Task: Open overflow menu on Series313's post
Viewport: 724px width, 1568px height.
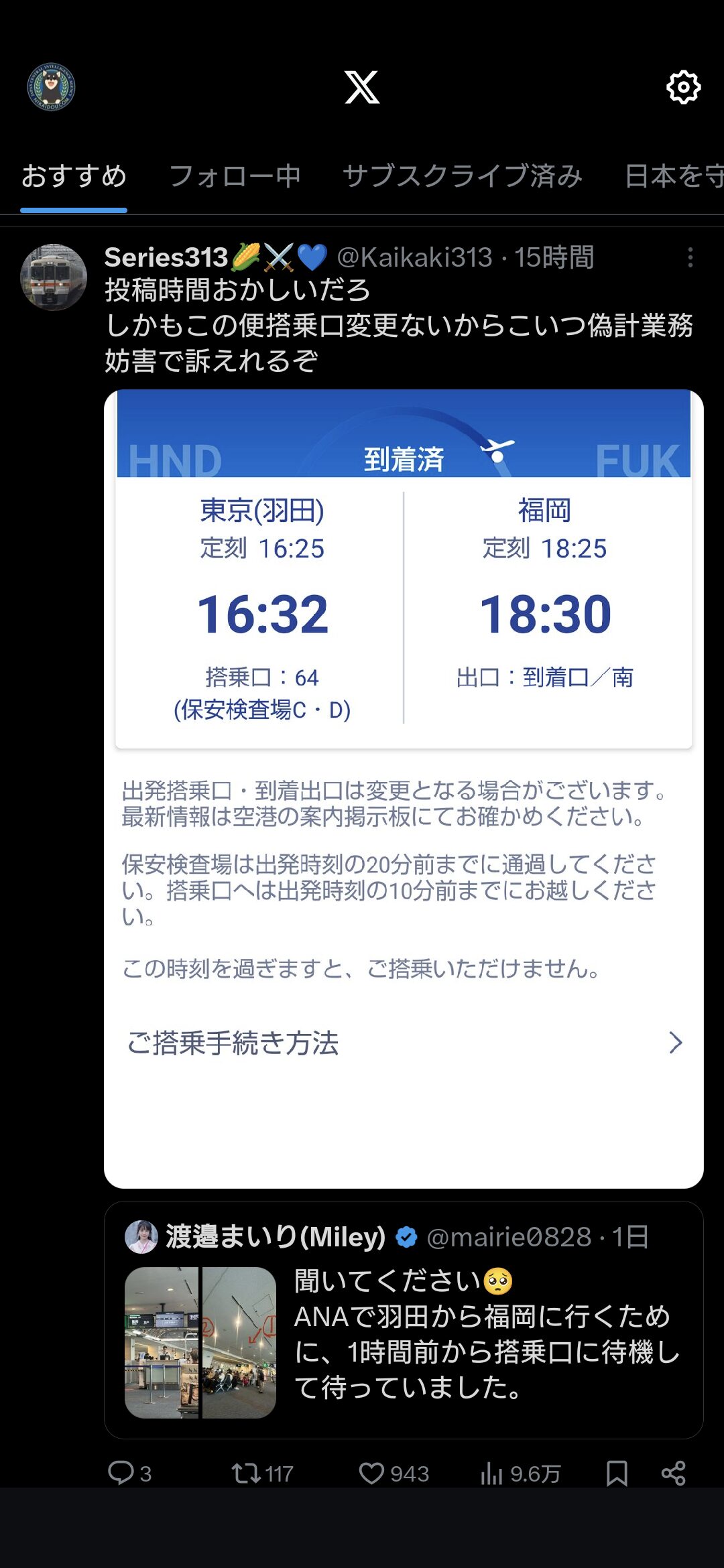Action: (690, 257)
